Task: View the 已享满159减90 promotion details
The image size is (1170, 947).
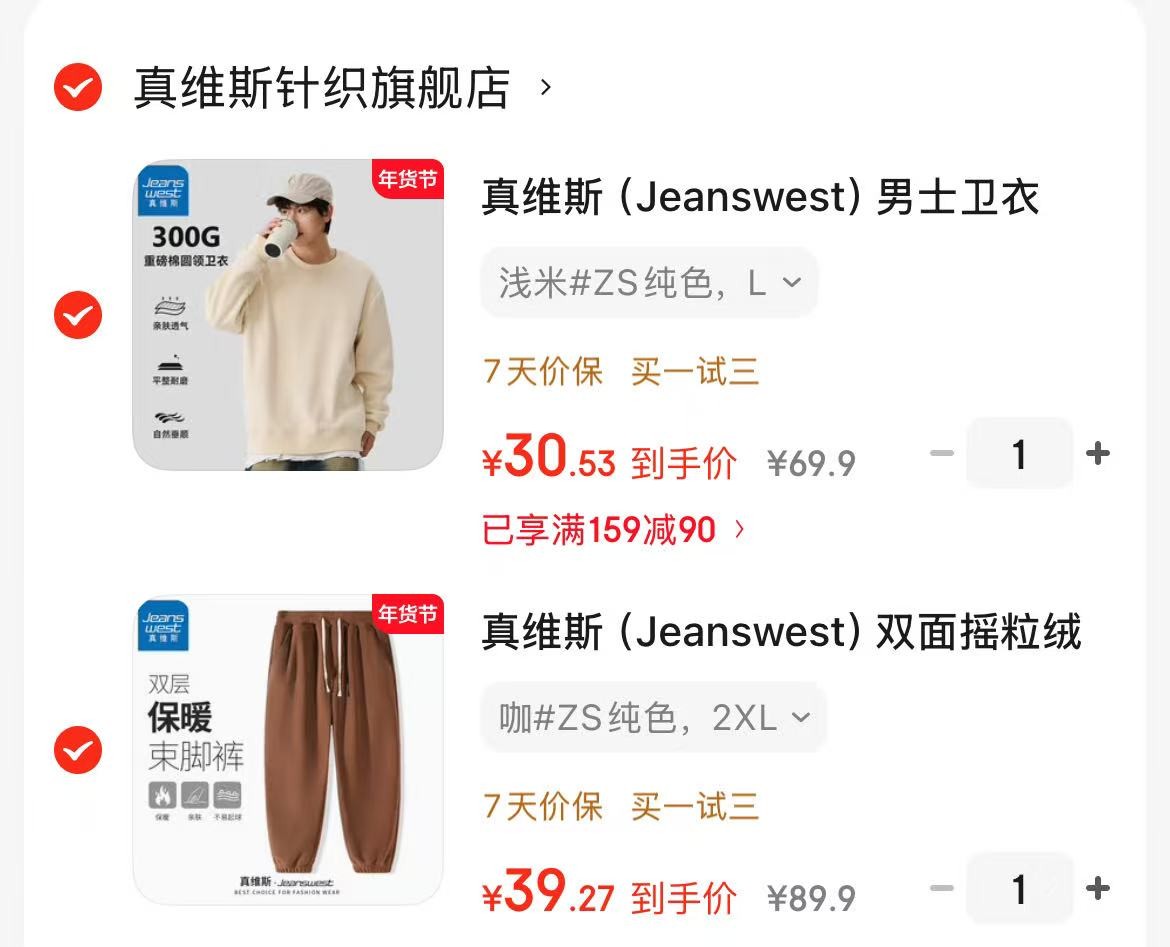Action: tap(612, 529)
